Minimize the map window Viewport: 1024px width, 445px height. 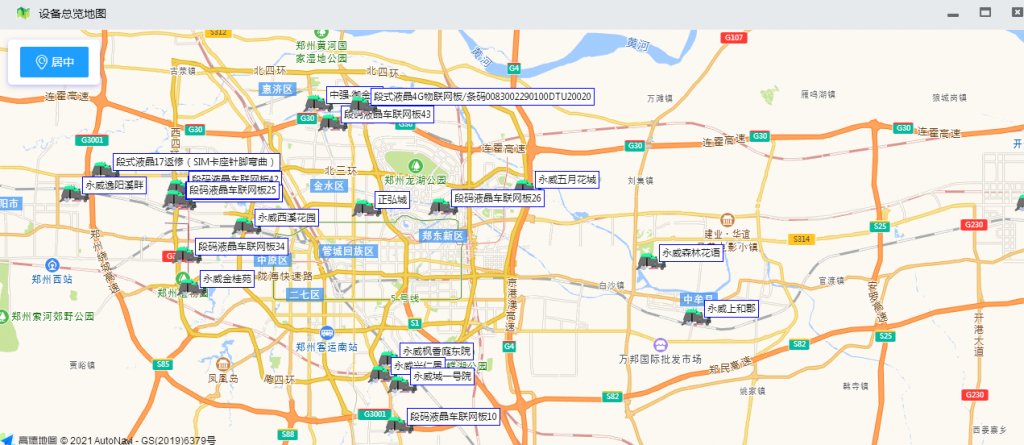[953, 13]
